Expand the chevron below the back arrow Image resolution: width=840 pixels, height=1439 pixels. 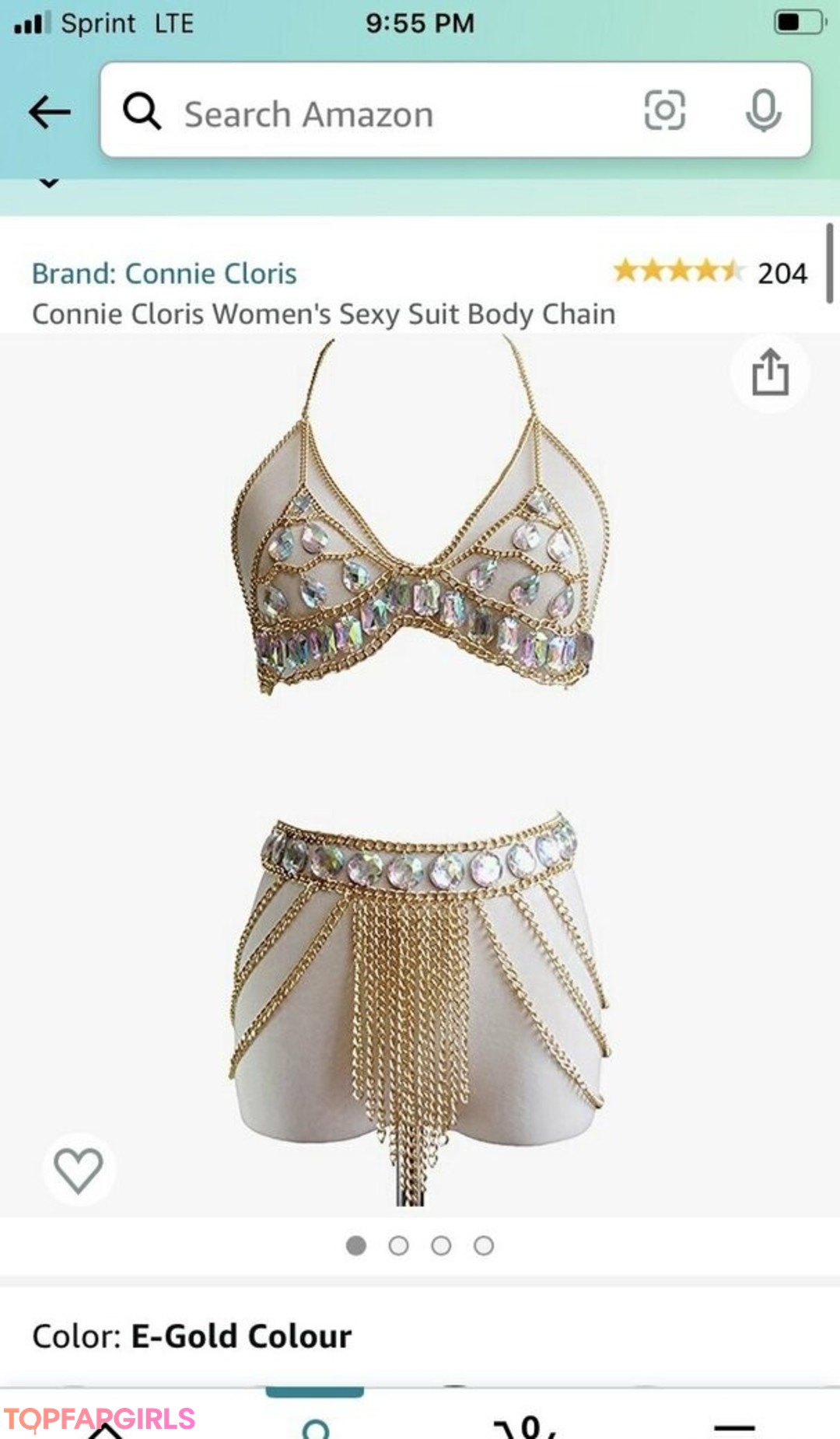click(49, 184)
